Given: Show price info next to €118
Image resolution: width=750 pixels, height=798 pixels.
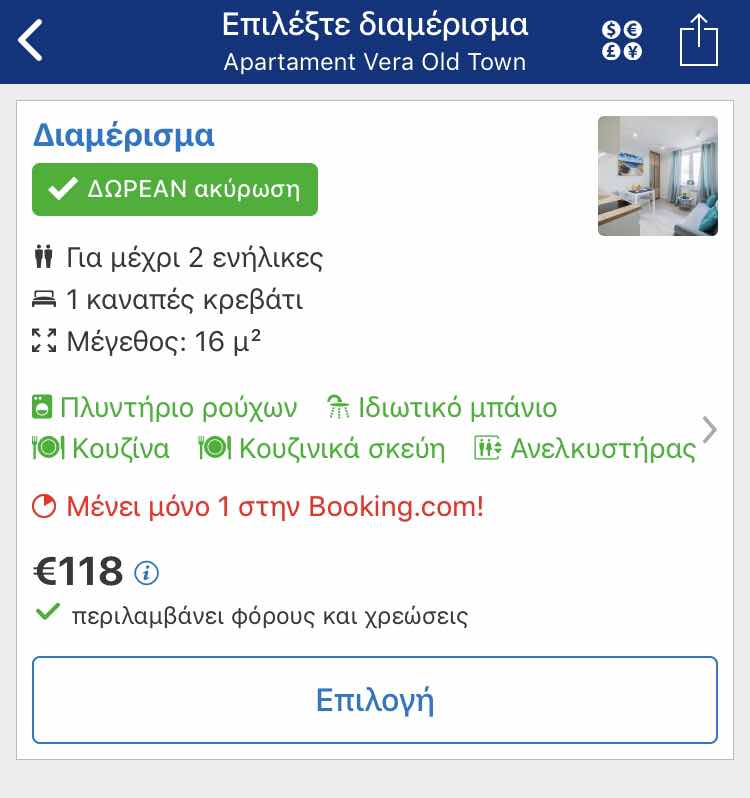Looking at the screenshot, I should 147,573.
